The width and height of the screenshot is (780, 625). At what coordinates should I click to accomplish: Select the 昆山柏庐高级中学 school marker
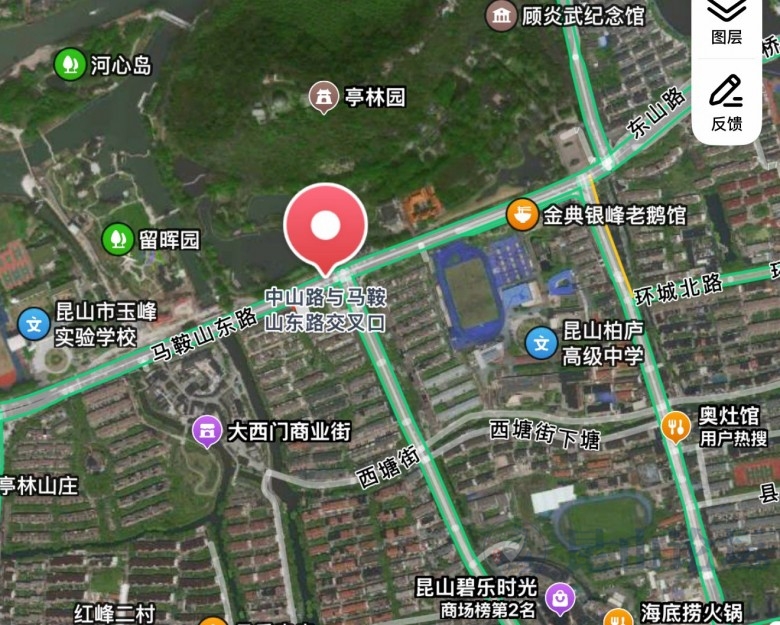541,344
